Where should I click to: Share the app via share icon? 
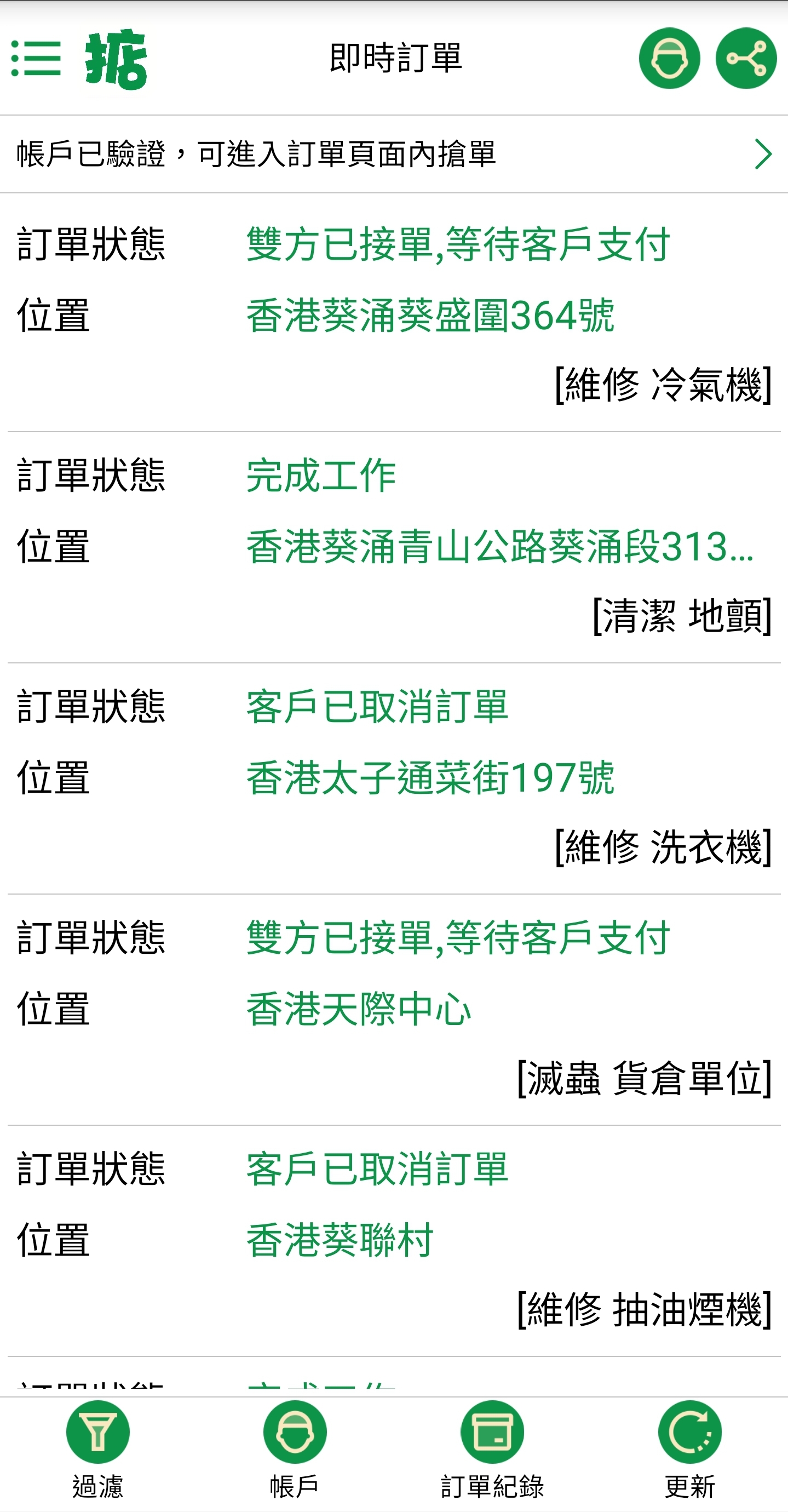click(x=745, y=58)
